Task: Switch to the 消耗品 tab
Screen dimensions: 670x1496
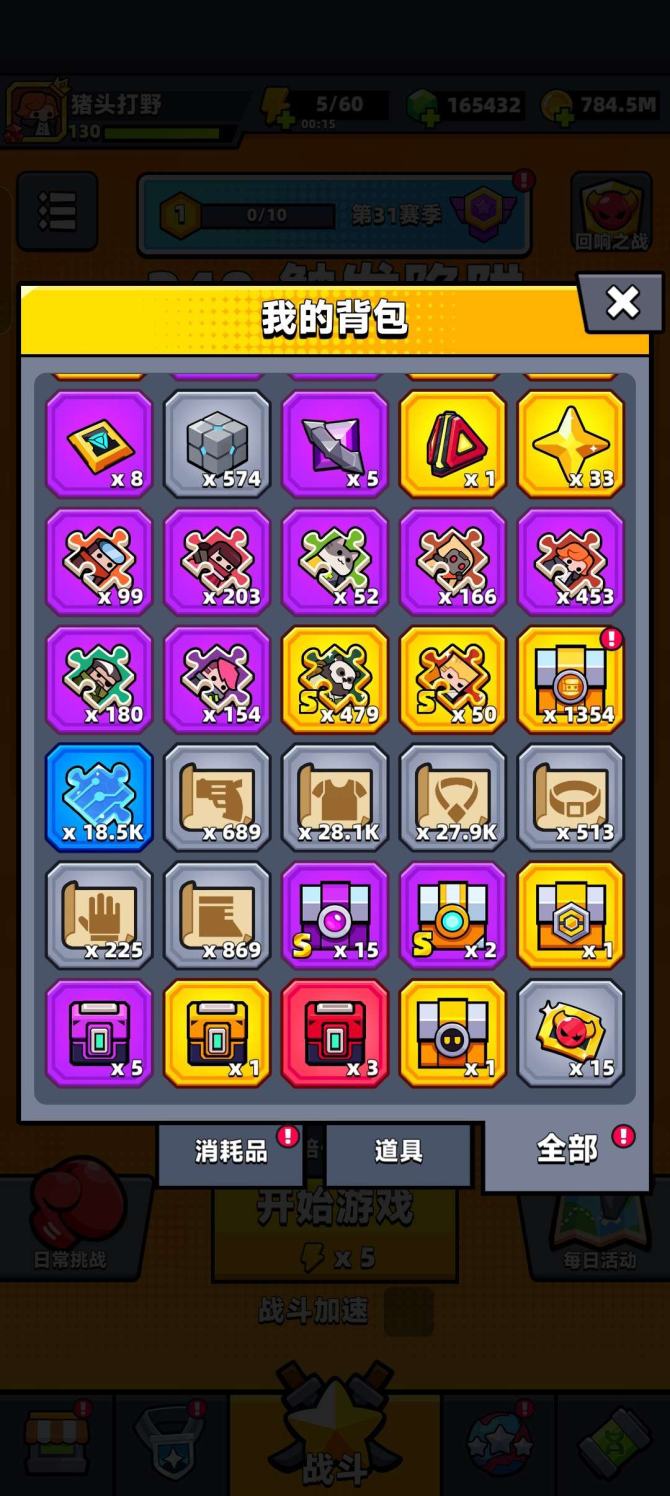Action: point(231,1151)
